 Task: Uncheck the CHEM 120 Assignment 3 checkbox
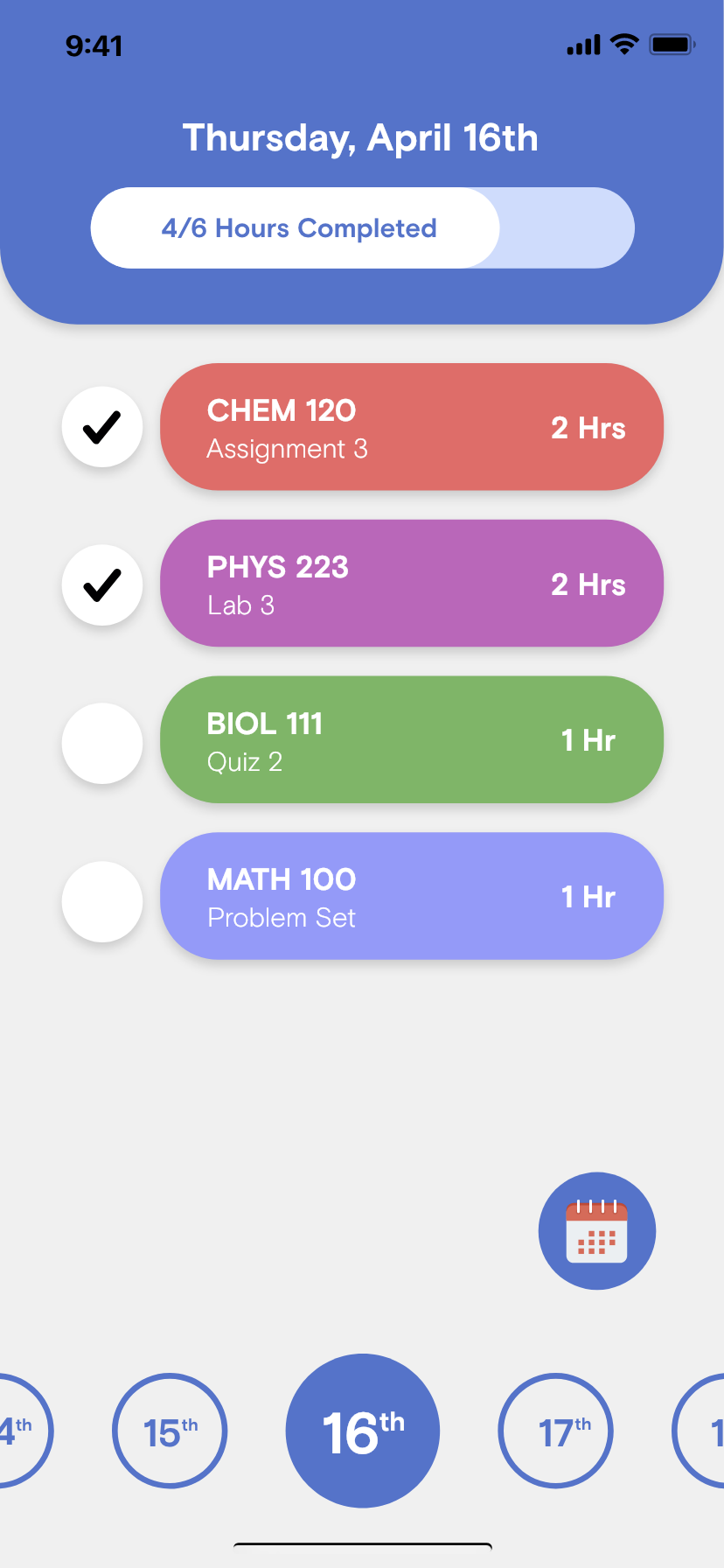tap(102, 427)
